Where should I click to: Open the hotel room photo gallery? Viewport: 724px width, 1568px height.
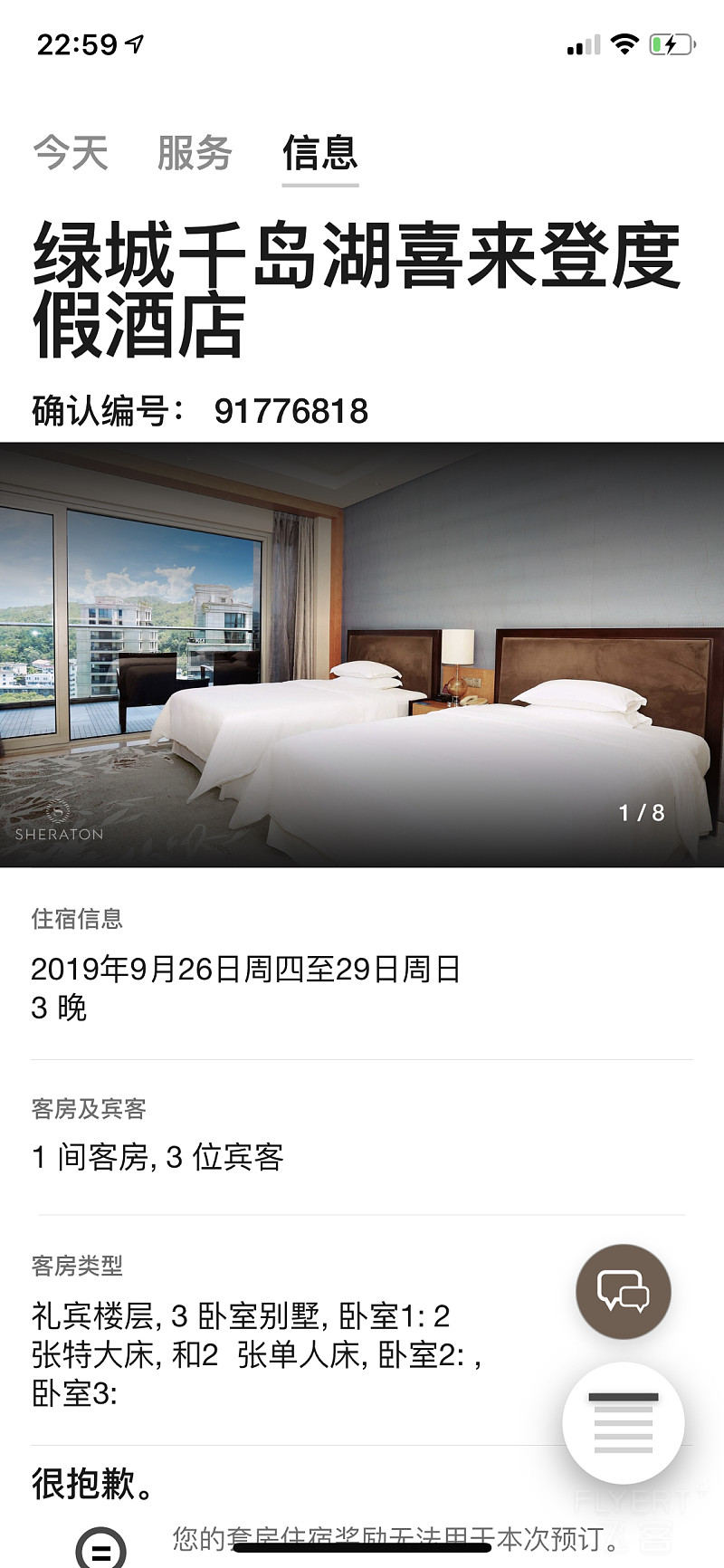click(x=362, y=654)
